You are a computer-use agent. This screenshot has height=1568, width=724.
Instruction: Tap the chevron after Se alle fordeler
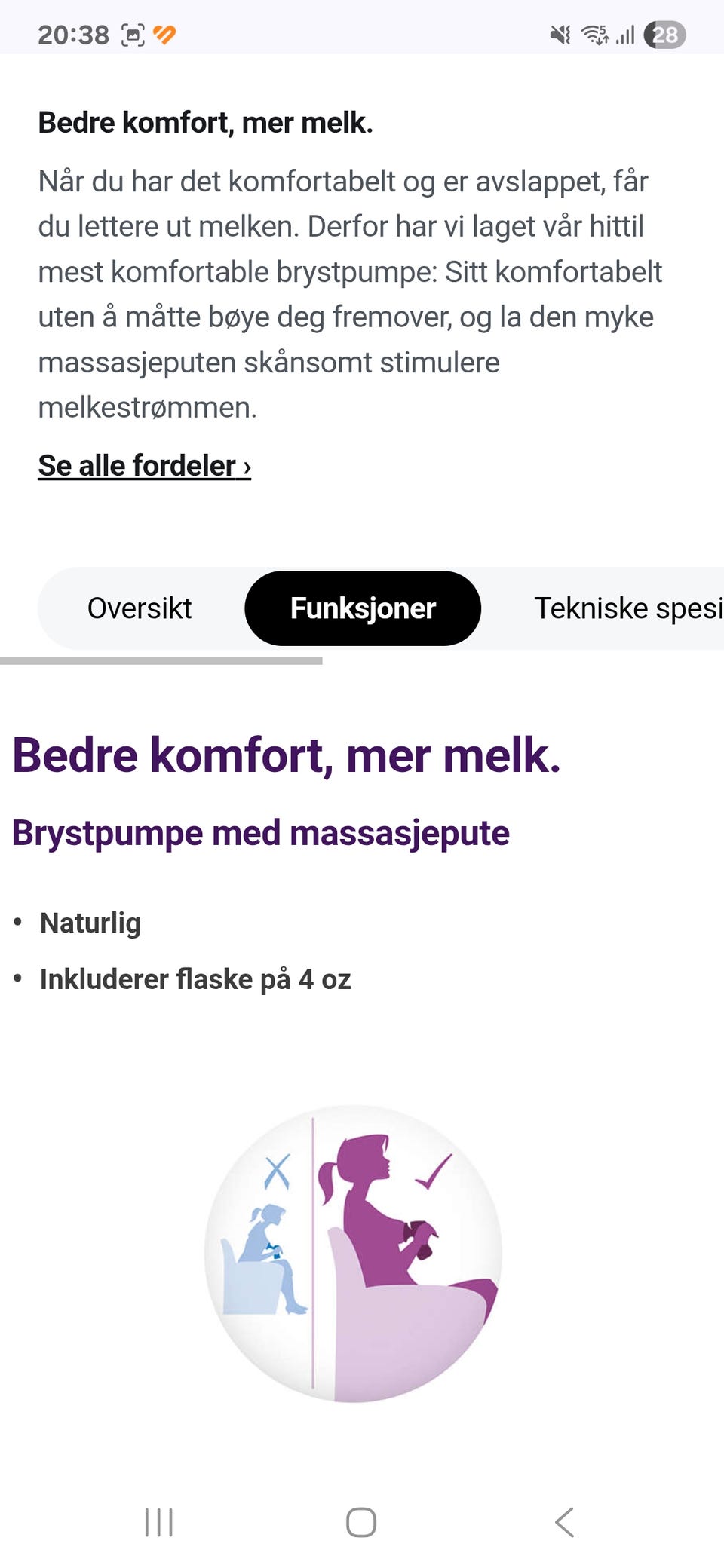tap(246, 465)
